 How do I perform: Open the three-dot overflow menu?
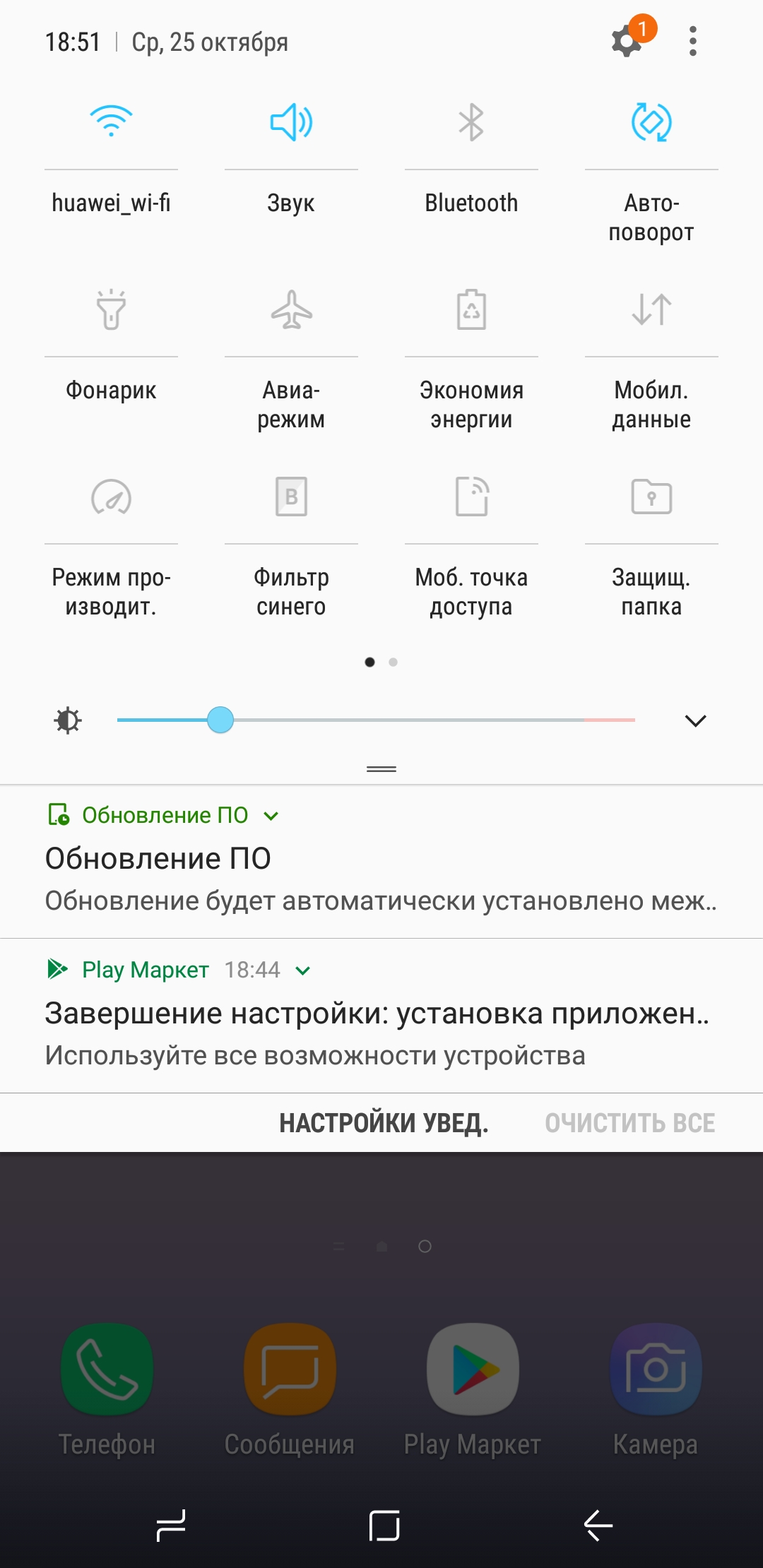[693, 41]
